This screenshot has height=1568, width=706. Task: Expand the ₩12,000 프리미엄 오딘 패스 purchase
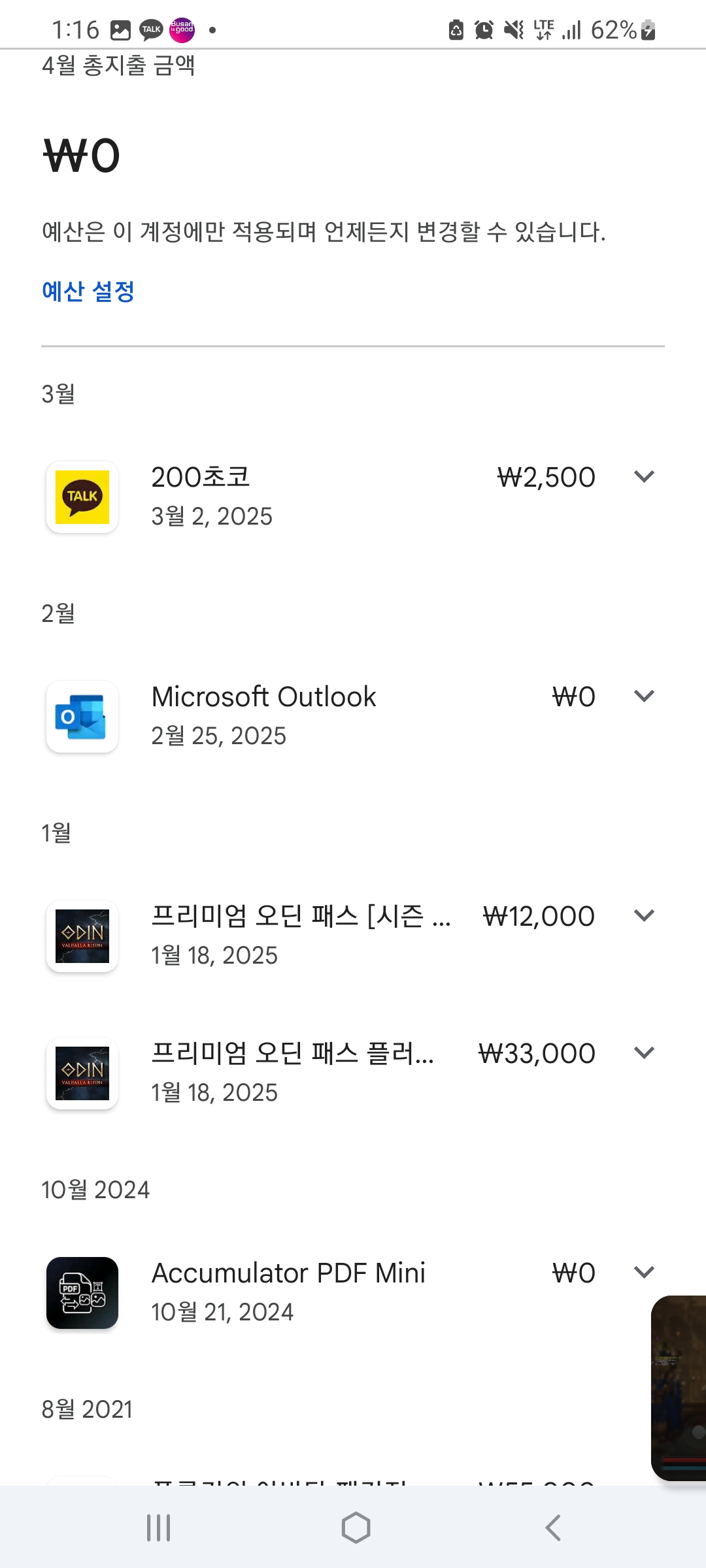coord(644,916)
